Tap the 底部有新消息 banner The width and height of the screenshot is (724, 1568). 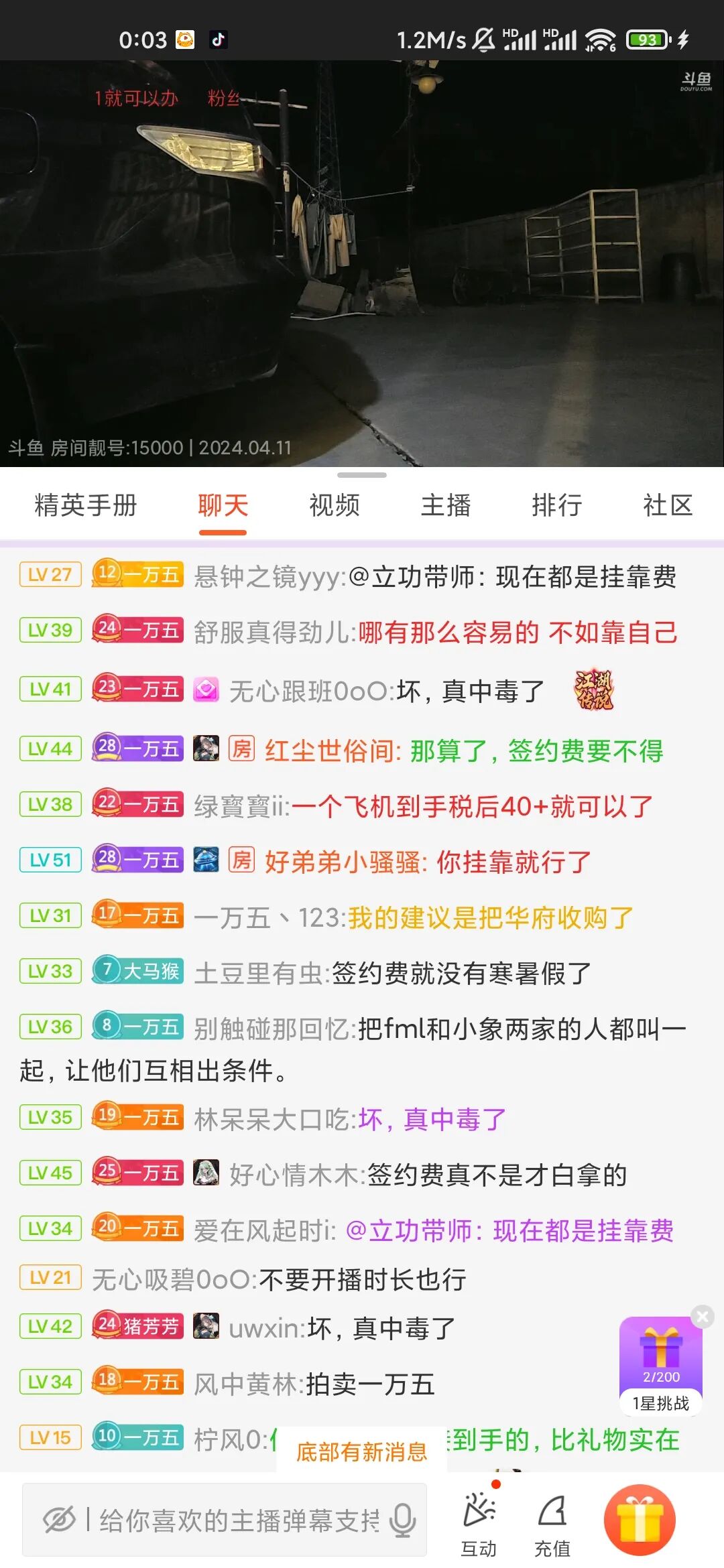coord(362,1451)
